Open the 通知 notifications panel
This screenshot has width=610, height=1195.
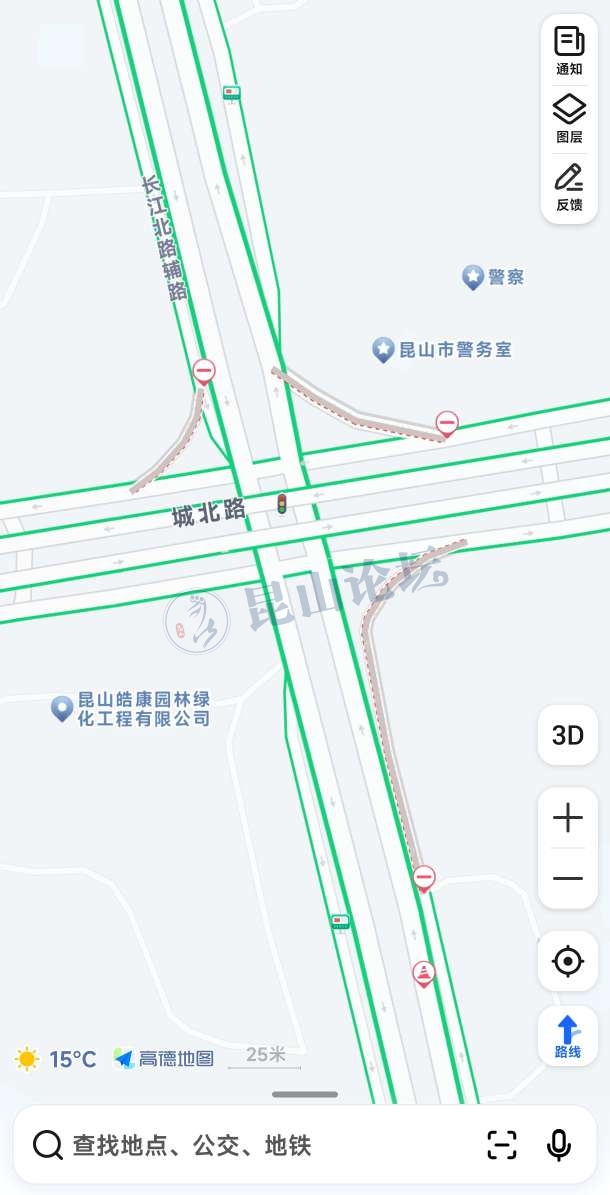coord(569,50)
